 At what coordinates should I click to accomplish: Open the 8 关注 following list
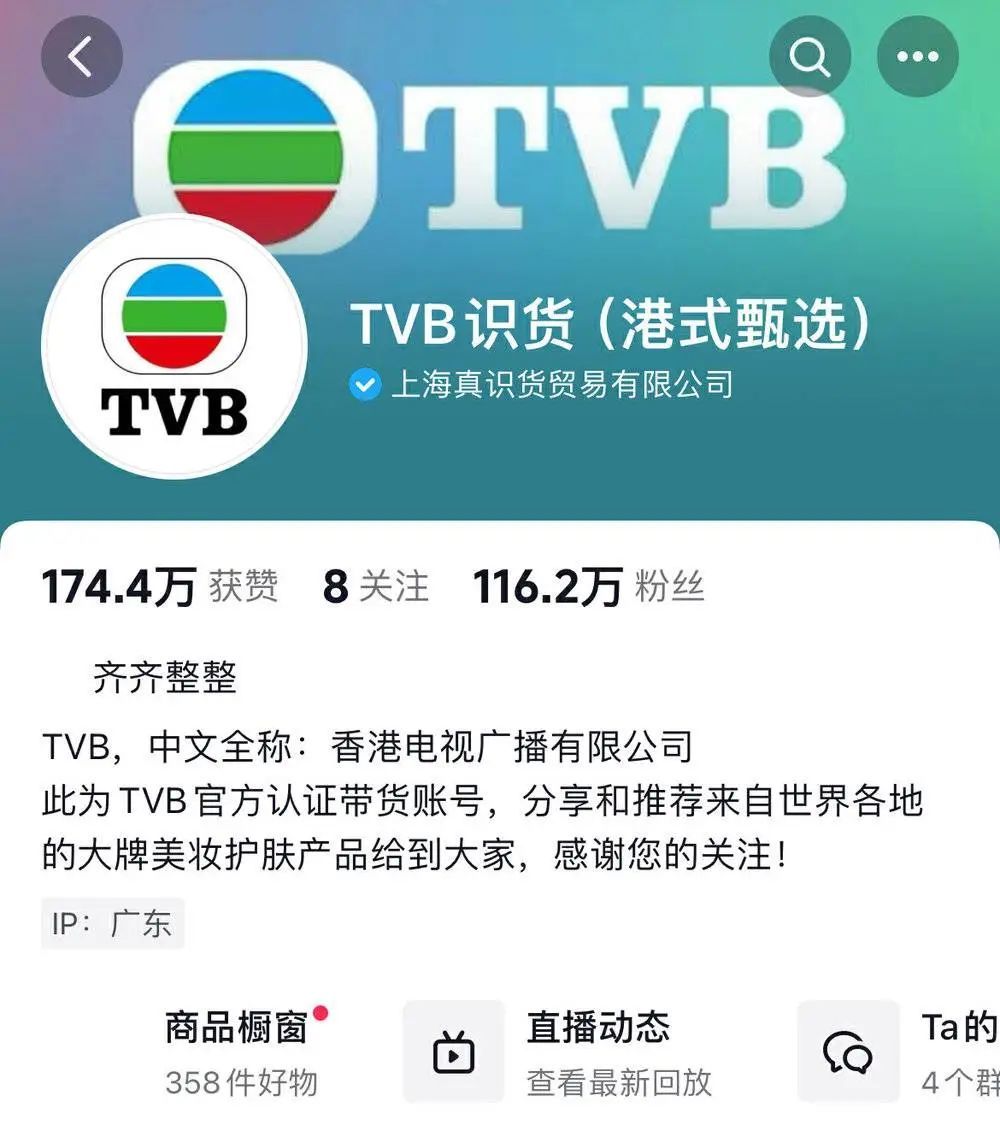pyautogui.click(x=375, y=587)
